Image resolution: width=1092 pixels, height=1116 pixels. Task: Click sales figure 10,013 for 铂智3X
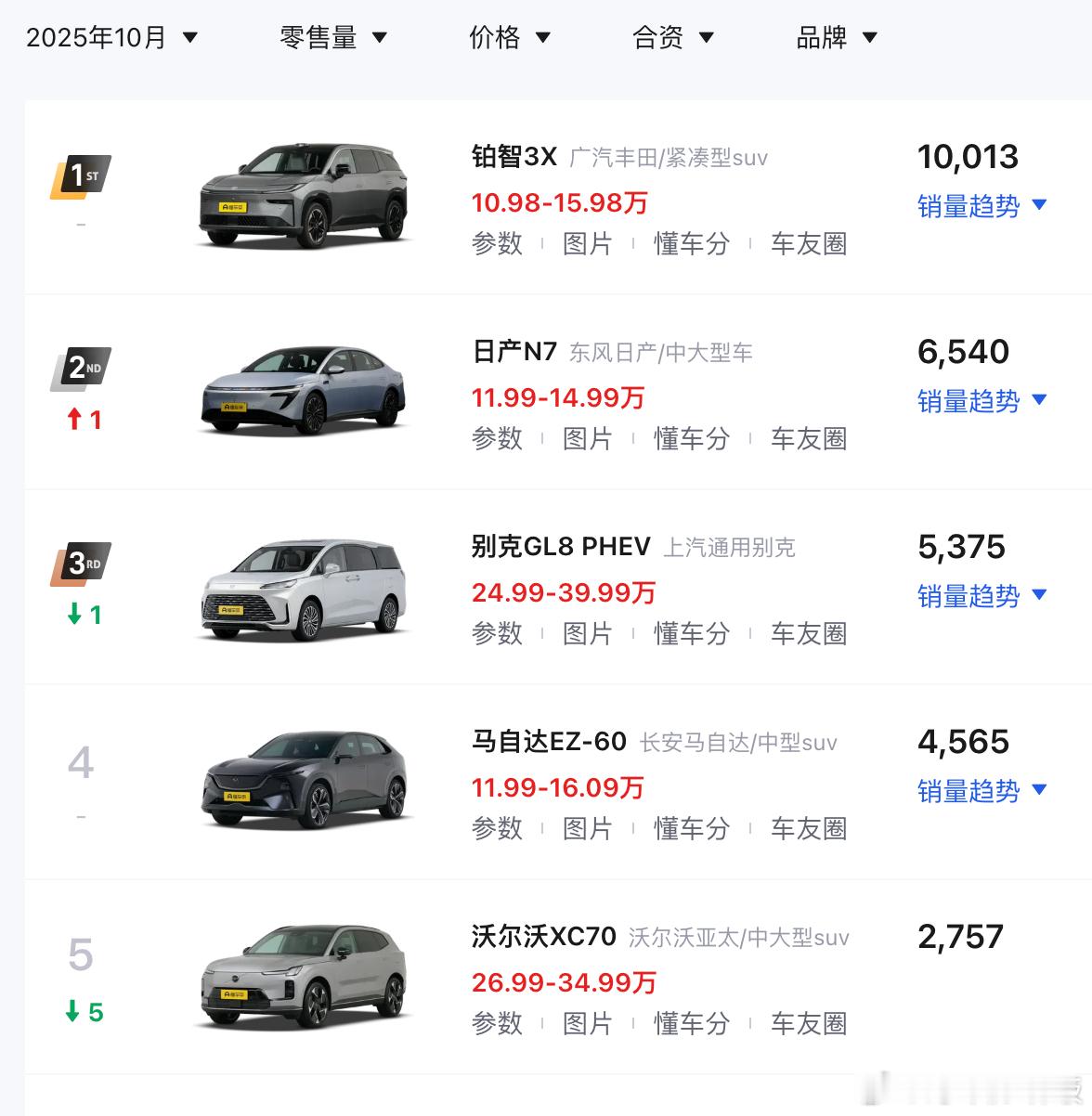968,156
